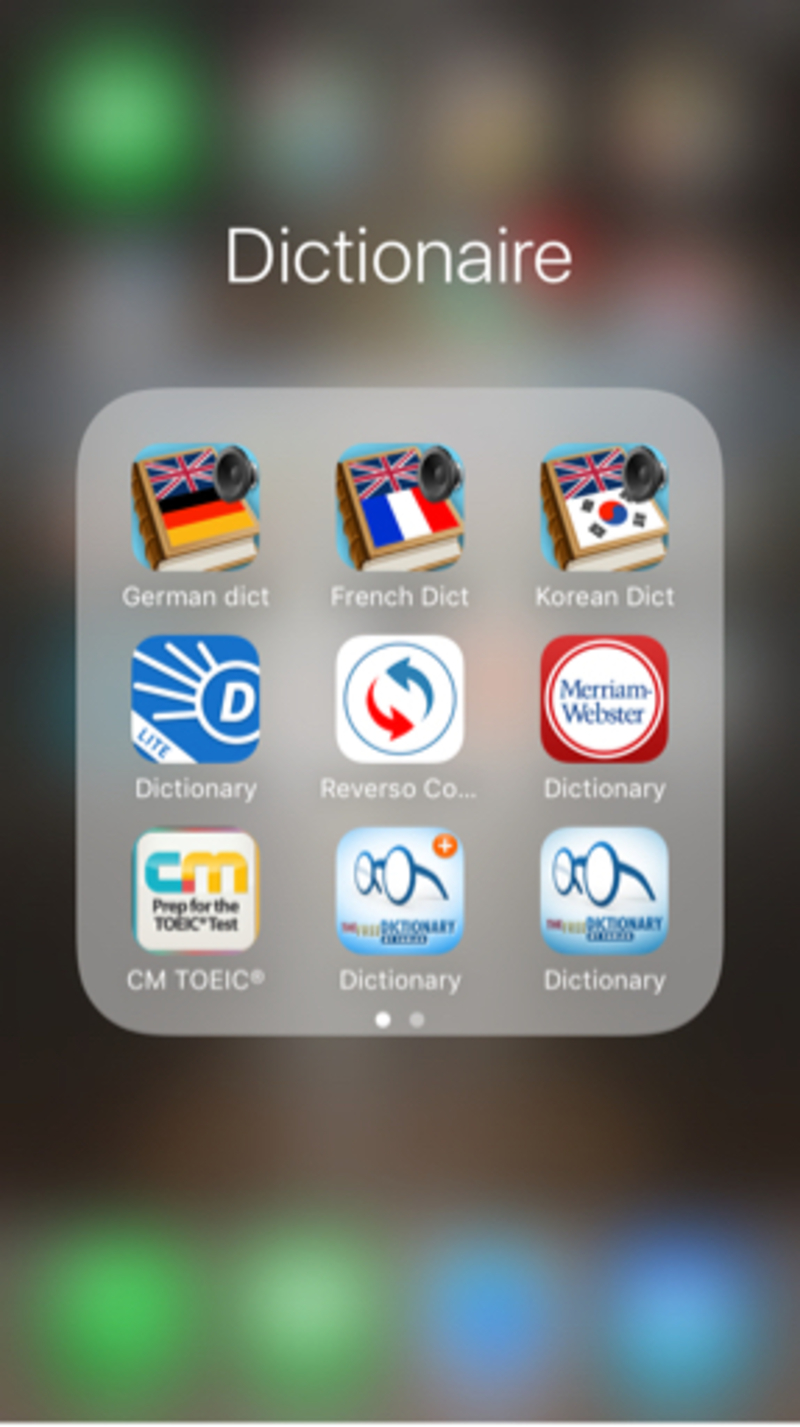Image resolution: width=800 pixels, height=1427 pixels.
Task: Go to the second folder page dot
Action: 417,1020
